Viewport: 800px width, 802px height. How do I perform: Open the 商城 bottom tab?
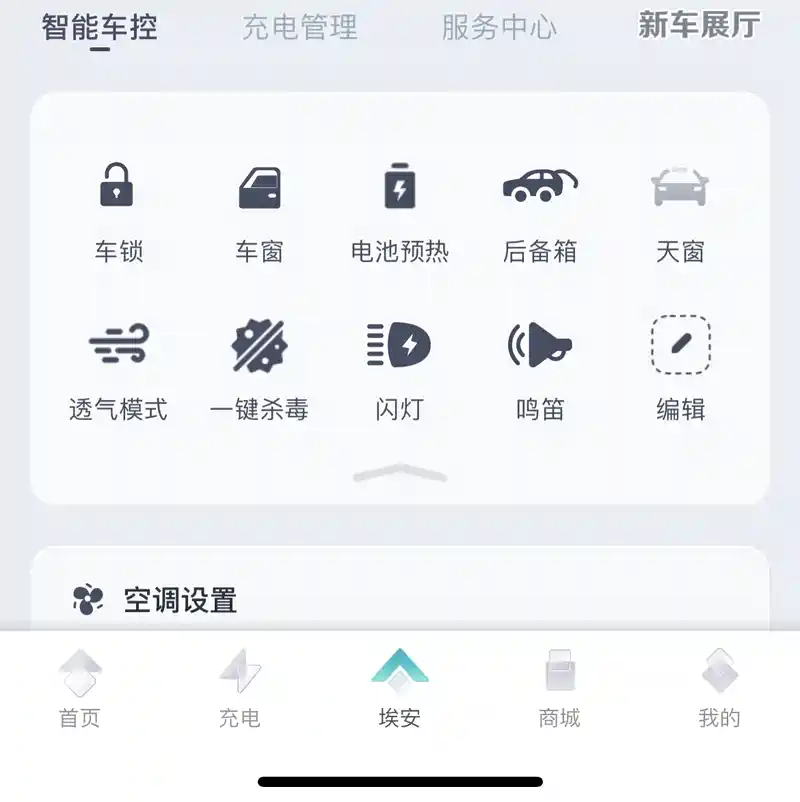(559, 688)
